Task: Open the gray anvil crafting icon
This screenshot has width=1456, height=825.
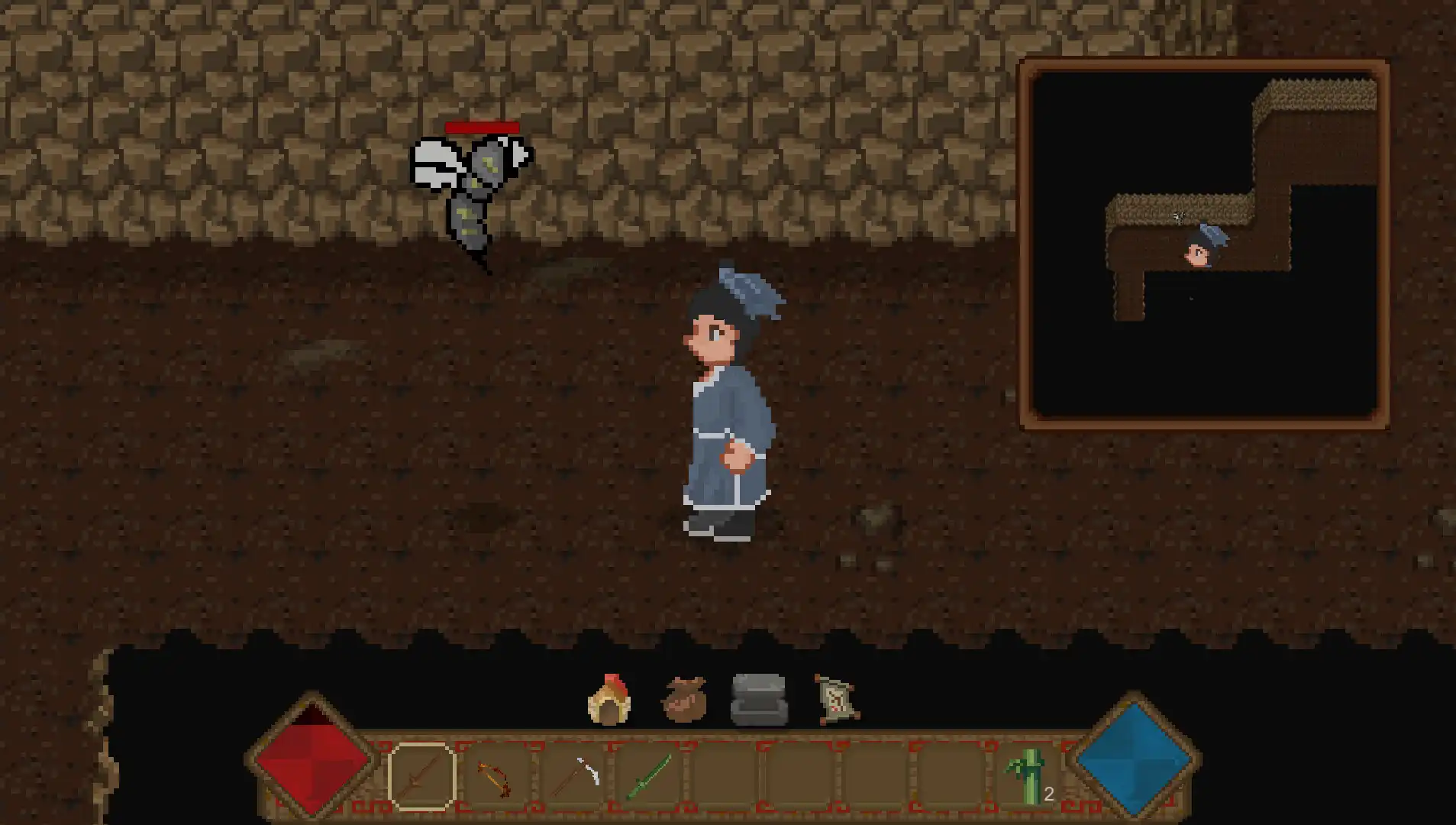Action: pos(757,699)
